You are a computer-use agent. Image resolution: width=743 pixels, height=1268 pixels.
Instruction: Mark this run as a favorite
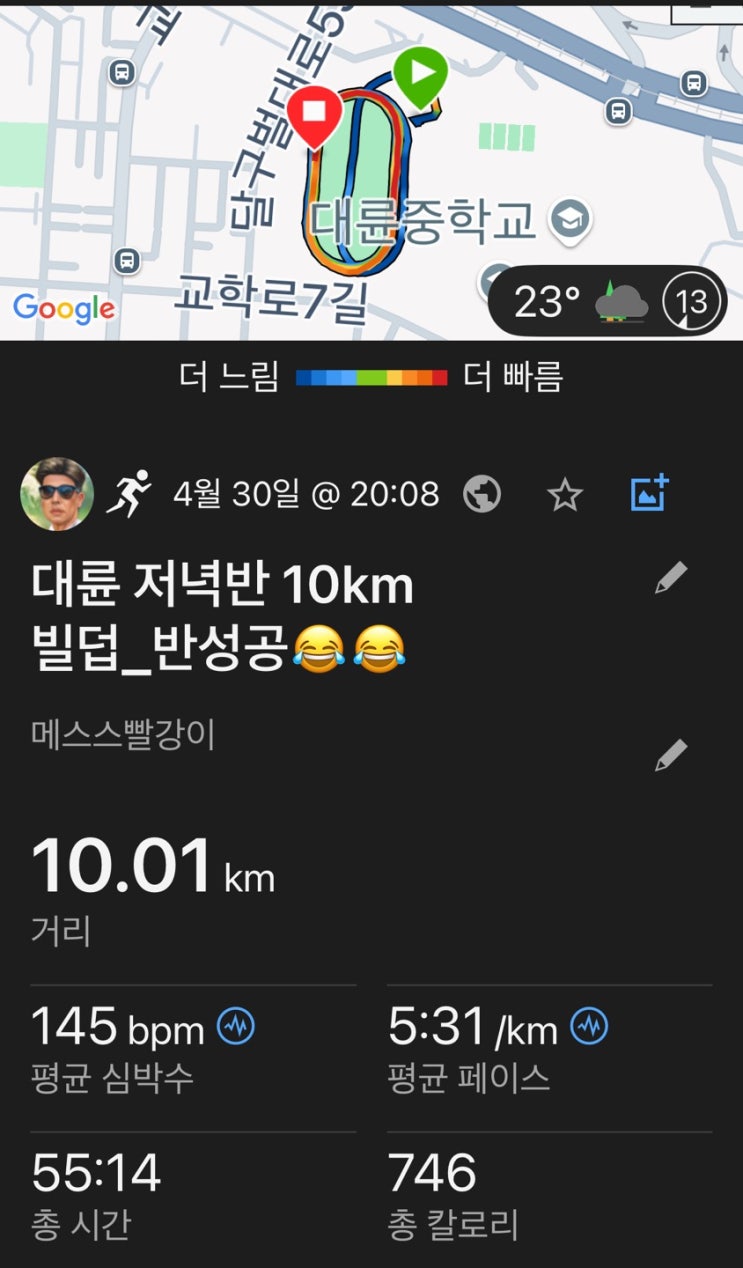tap(565, 494)
